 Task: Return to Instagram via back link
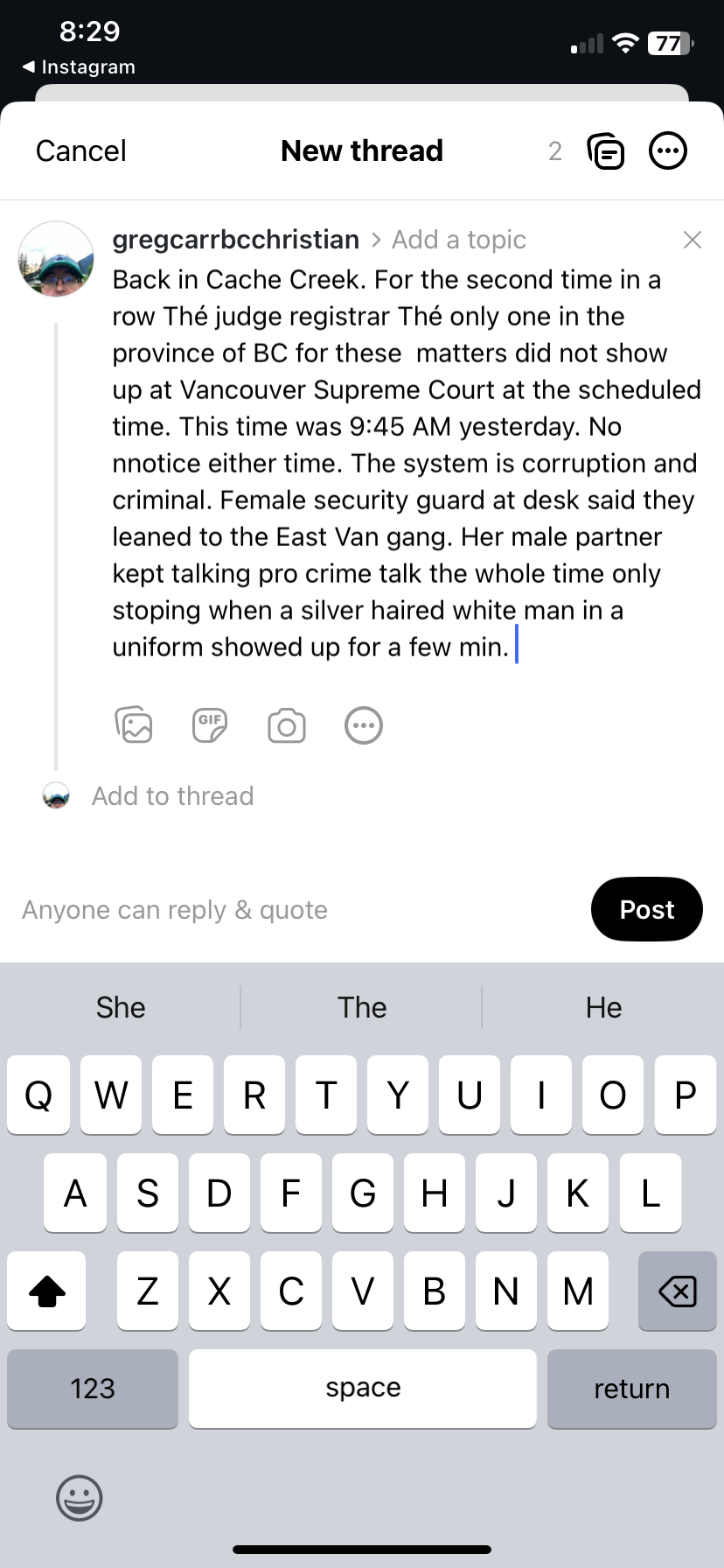79,67
